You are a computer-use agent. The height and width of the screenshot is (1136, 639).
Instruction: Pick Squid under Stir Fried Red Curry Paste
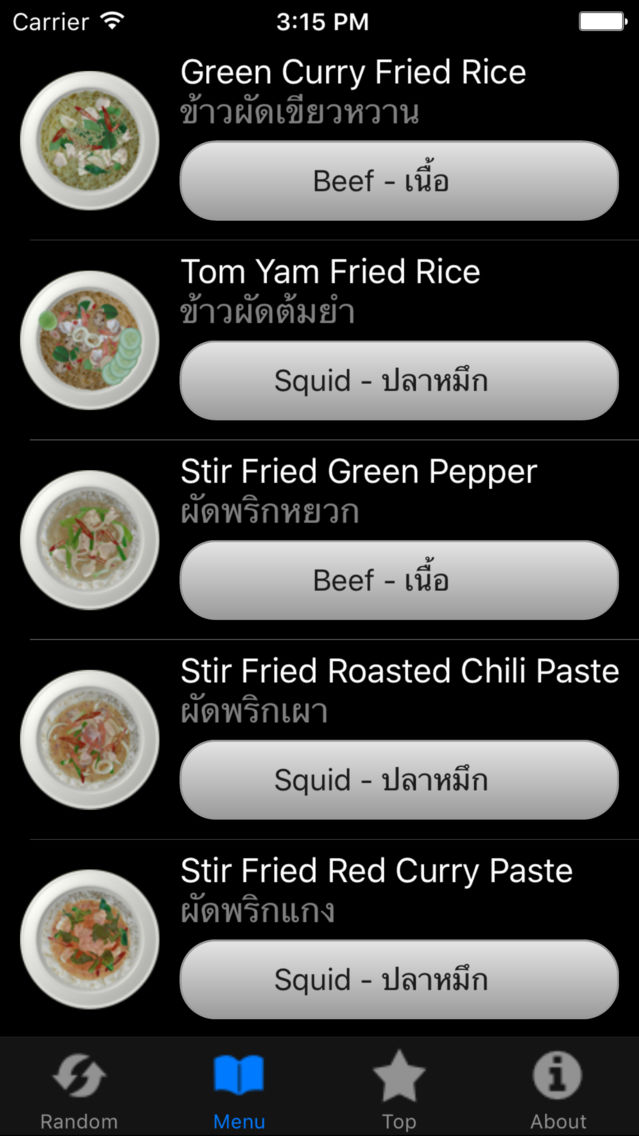(399, 979)
